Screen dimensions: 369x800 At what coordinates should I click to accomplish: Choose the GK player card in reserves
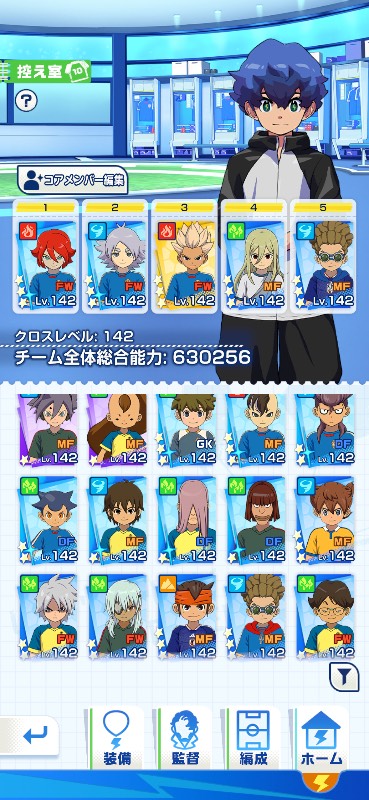[x=186, y=430]
